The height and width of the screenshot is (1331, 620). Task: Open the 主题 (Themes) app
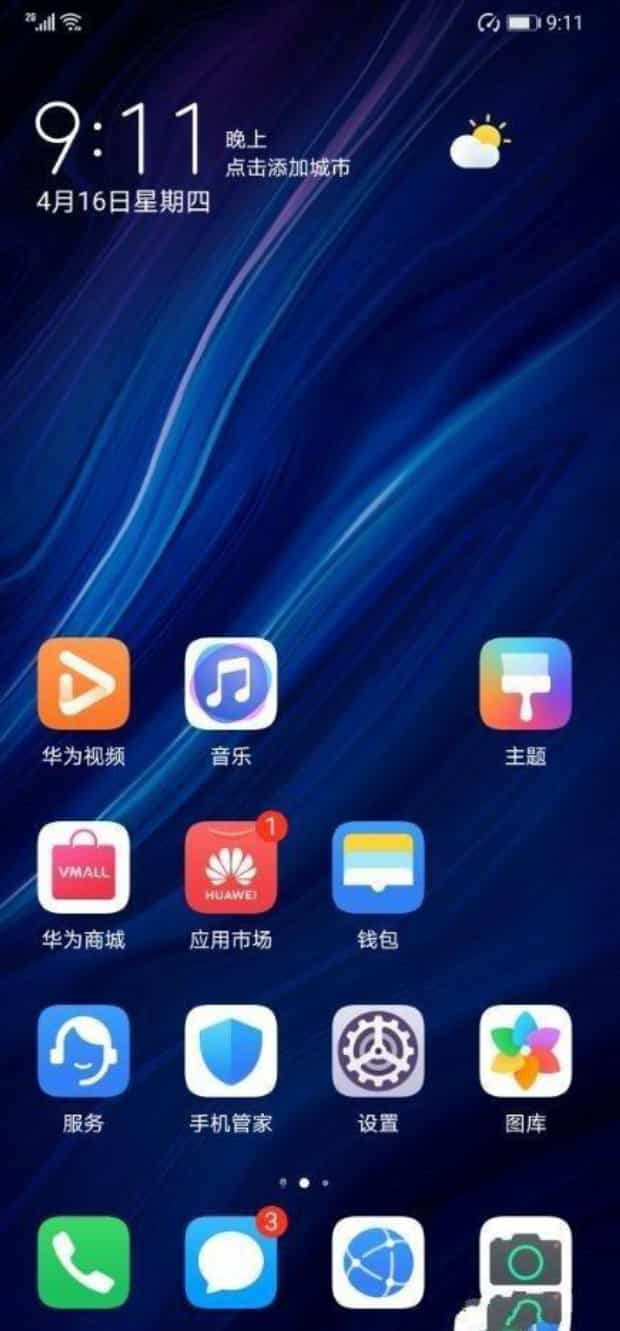pos(525,684)
